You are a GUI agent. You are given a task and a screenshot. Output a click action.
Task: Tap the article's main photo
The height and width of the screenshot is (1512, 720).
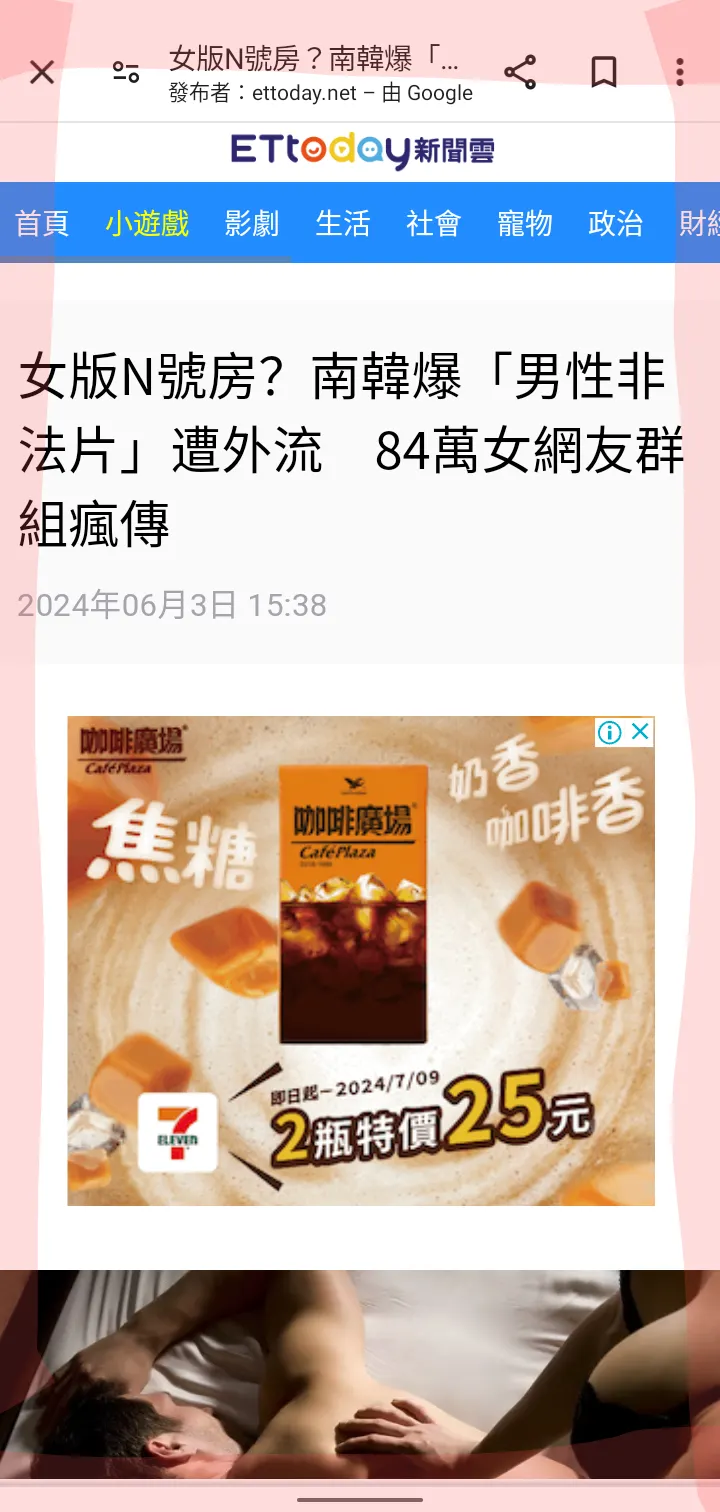point(360,1390)
